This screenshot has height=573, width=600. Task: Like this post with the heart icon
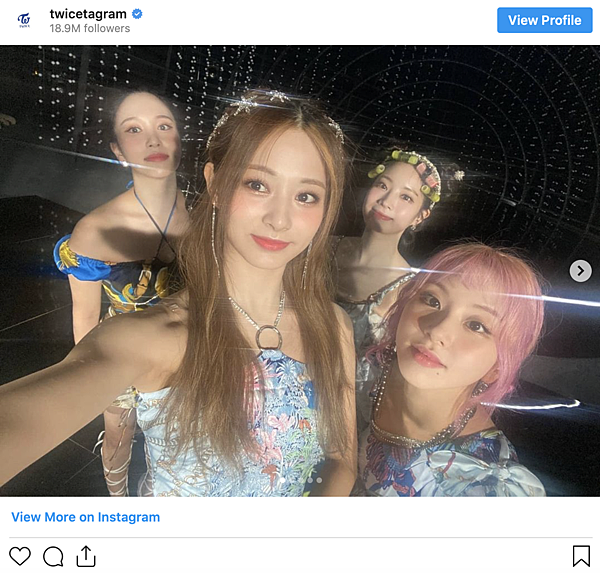[20, 556]
